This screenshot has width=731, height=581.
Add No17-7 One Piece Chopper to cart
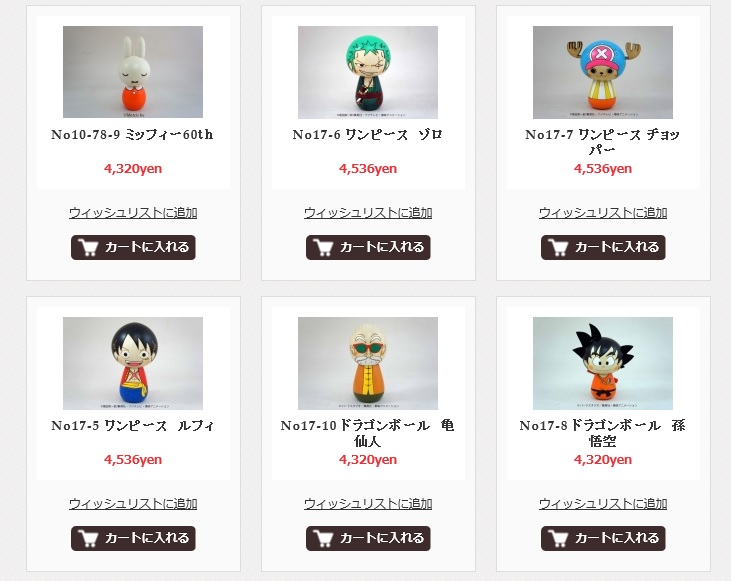[603, 247]
